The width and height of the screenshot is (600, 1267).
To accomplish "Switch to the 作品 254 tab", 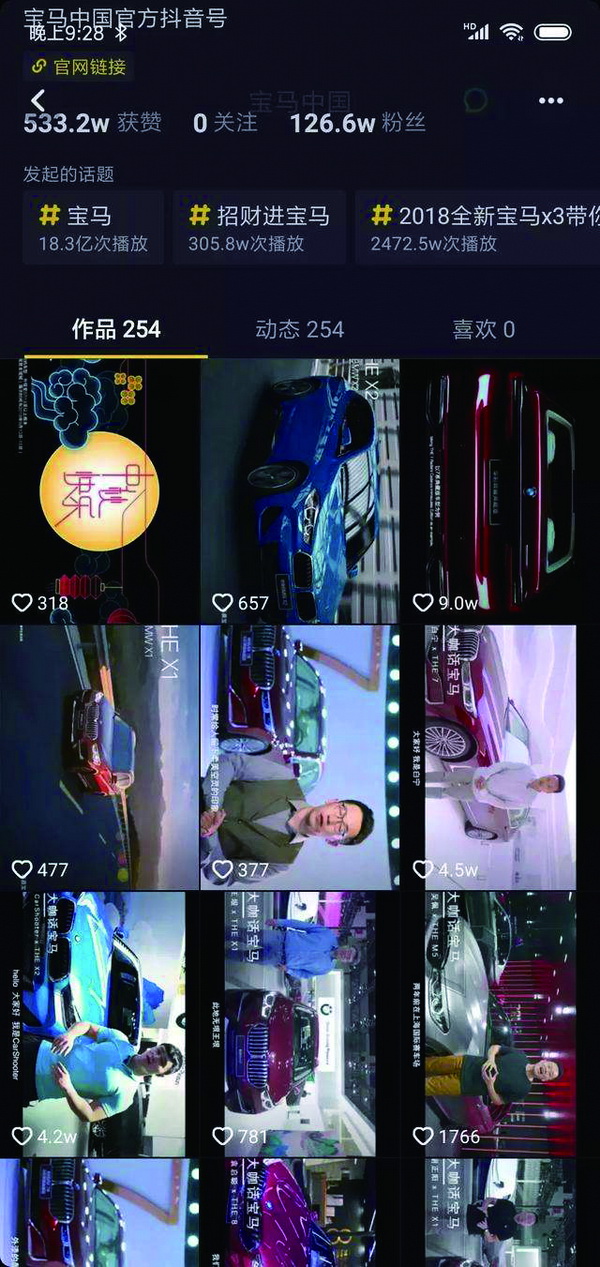I will point(116,329).
